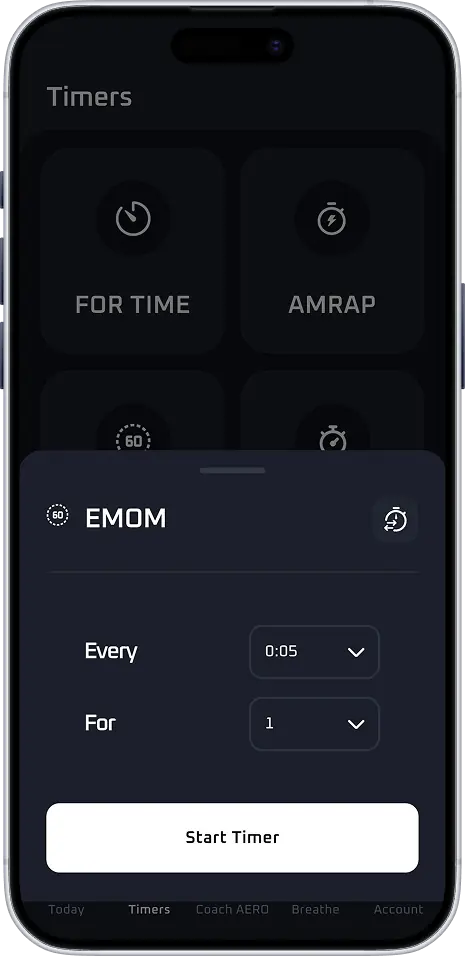Open the Breathe tab
465x956 pixels.
pos(315,910)
